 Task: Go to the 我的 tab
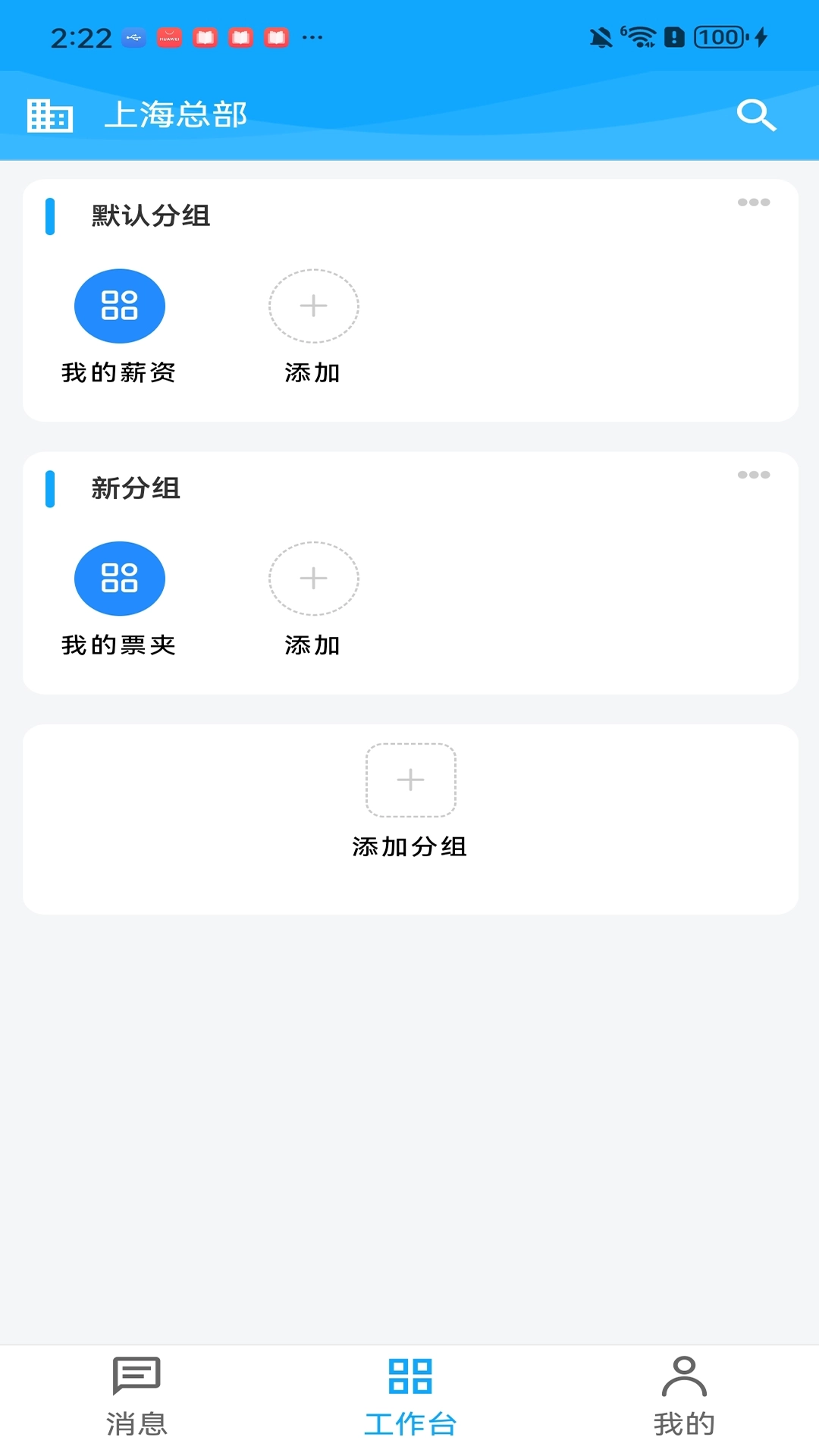coord(684,1396)
